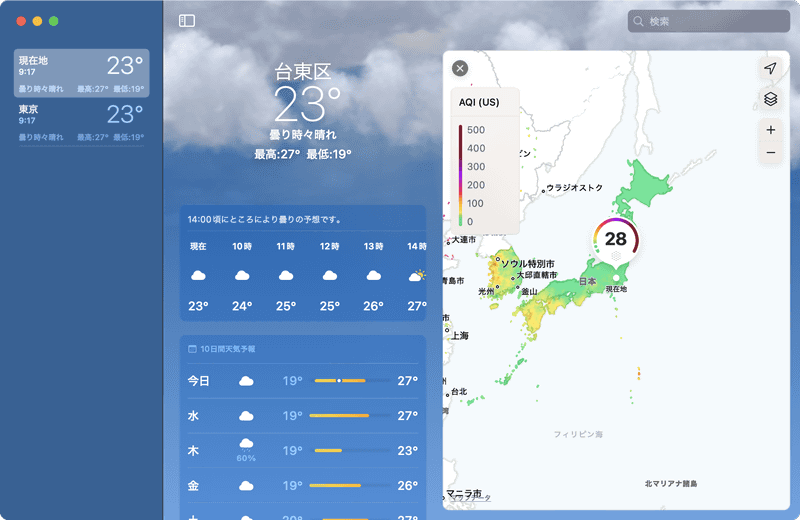Viewport: 800px width, 520px height.
Task: Open the map layers menu
Action: [770, 98]
